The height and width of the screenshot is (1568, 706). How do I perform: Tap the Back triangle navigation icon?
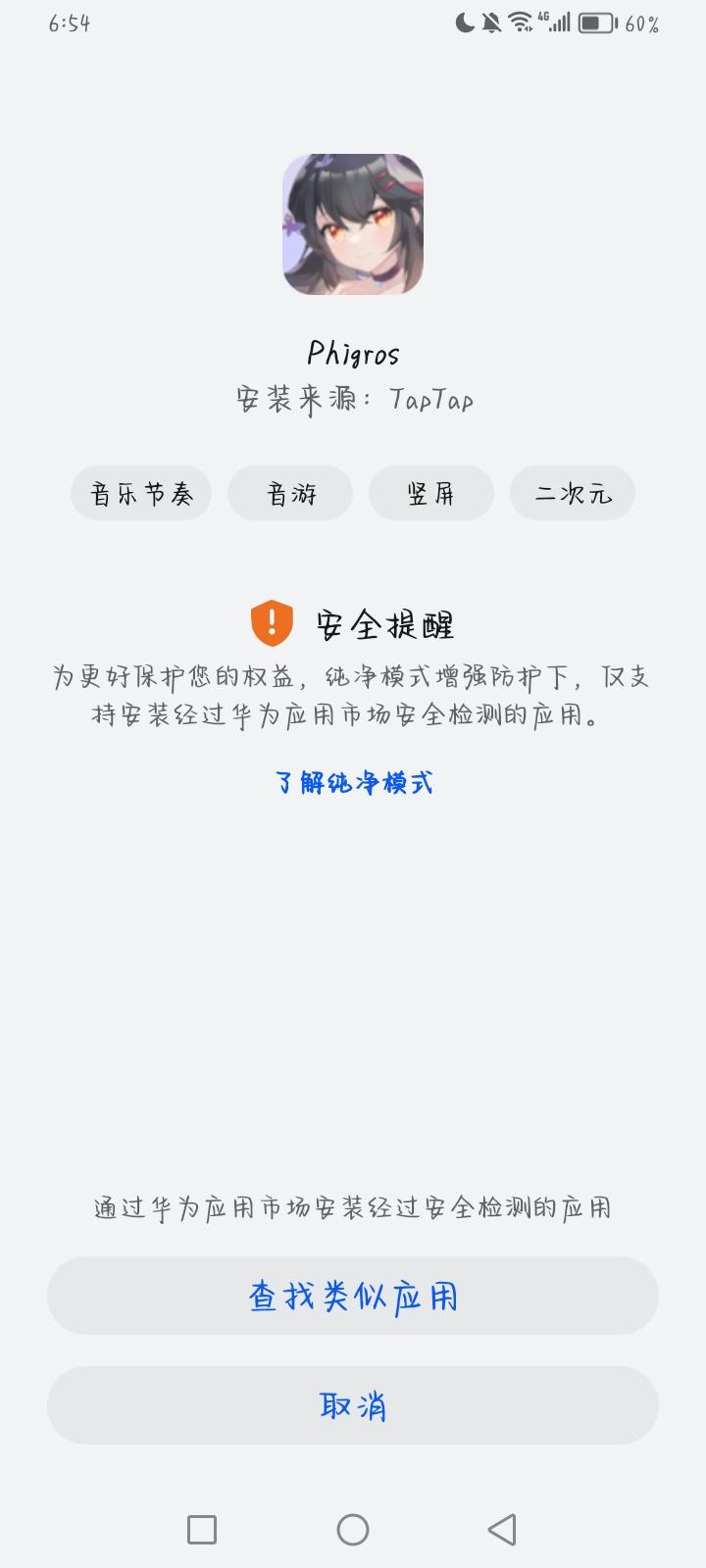[502, 1528]
